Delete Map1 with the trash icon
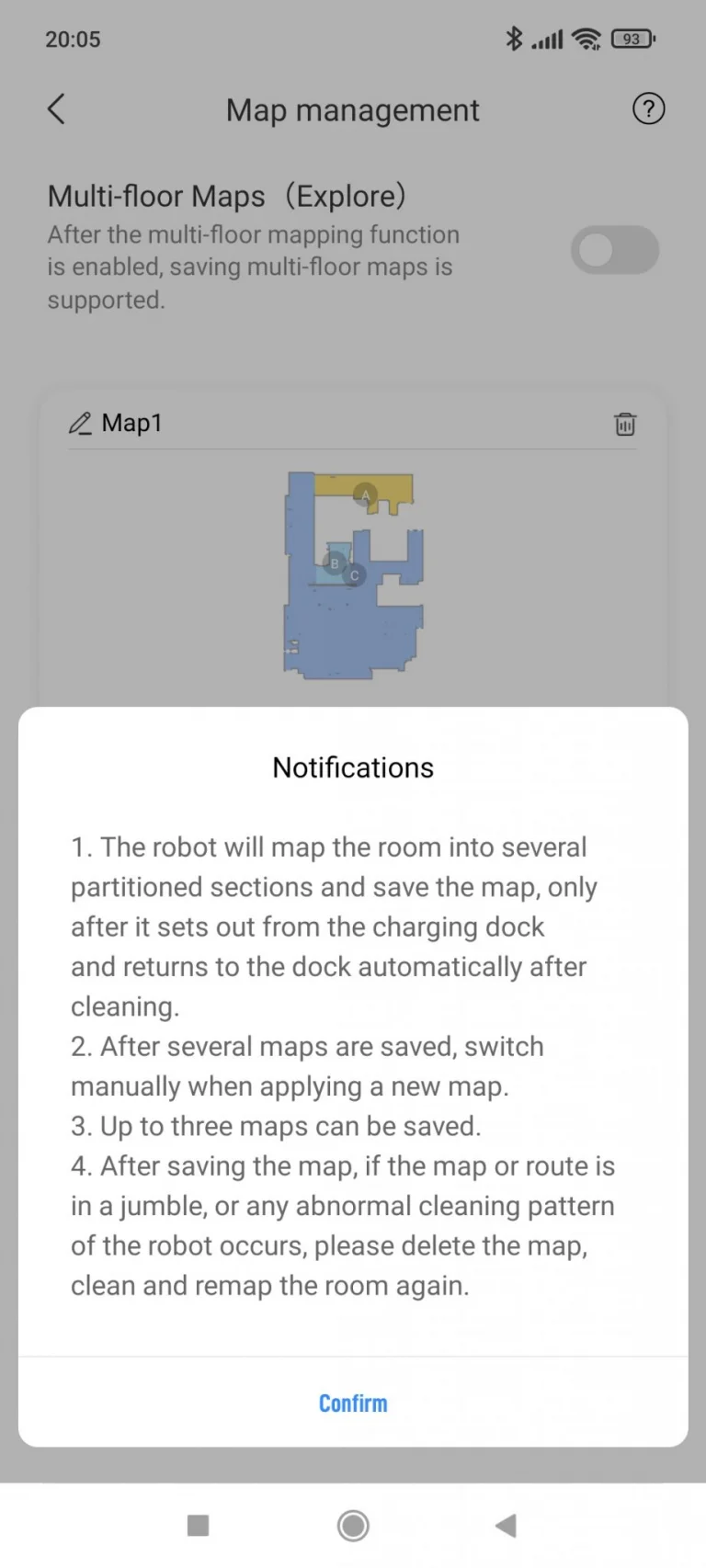The height and width of the screenshot is (1568, 706). [625, 424]
